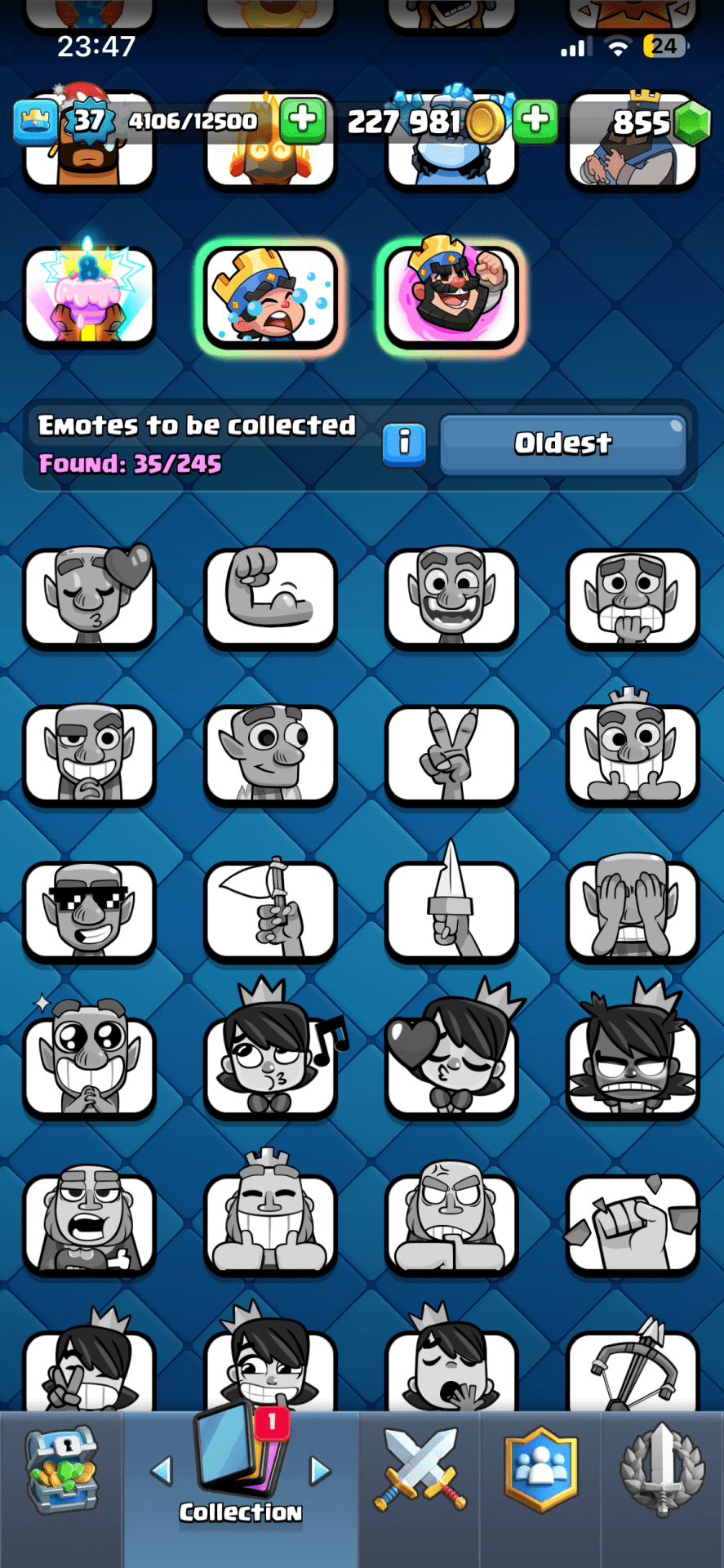Open the emotes info button
This screenshot has width=724, height=1568.
tap(404, 443)
